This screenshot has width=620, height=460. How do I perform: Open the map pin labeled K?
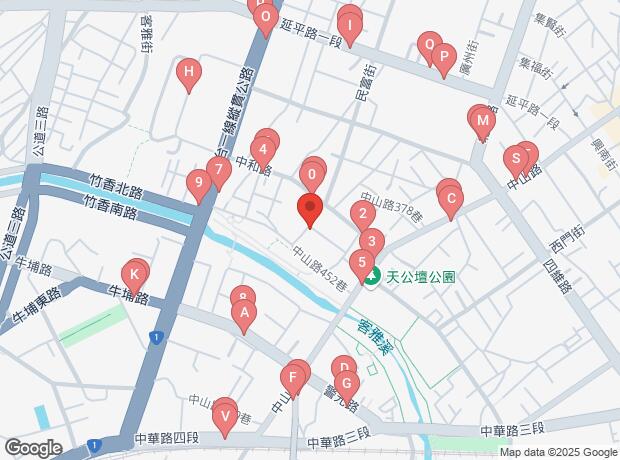[x=134, y=275]
